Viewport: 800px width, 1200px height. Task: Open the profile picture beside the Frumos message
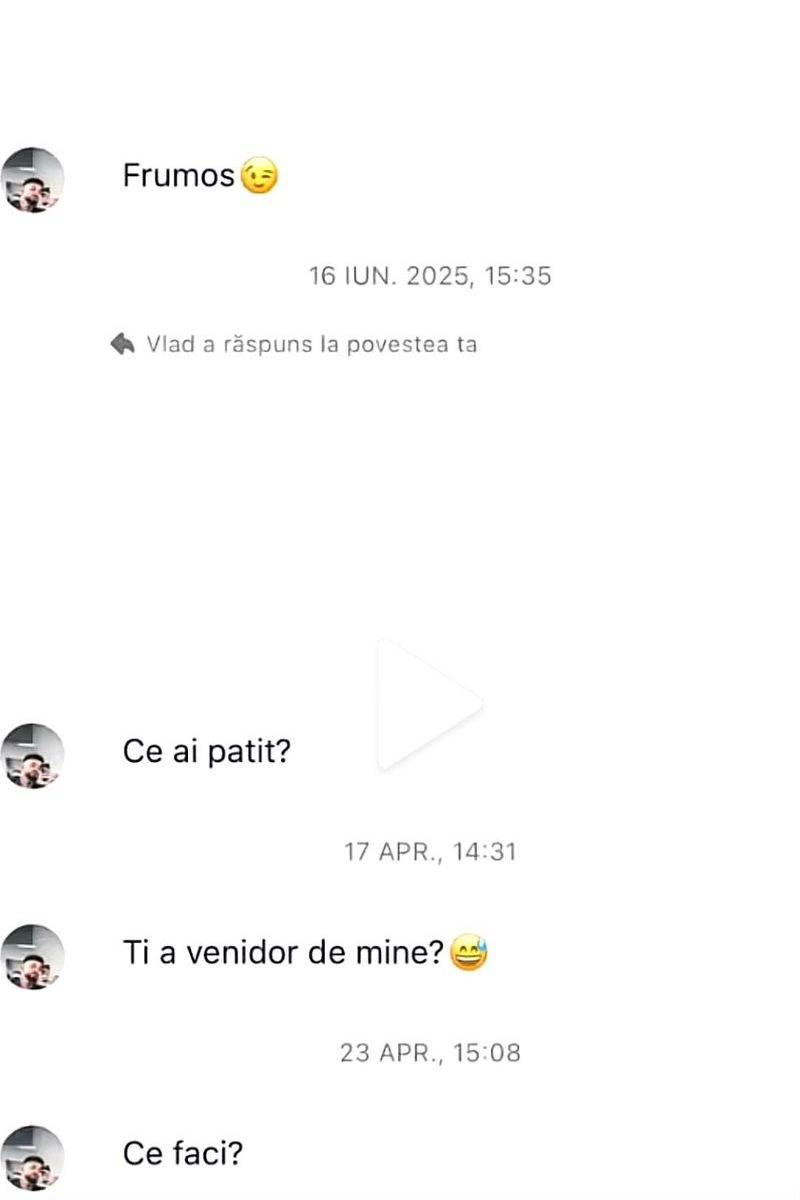33,180
